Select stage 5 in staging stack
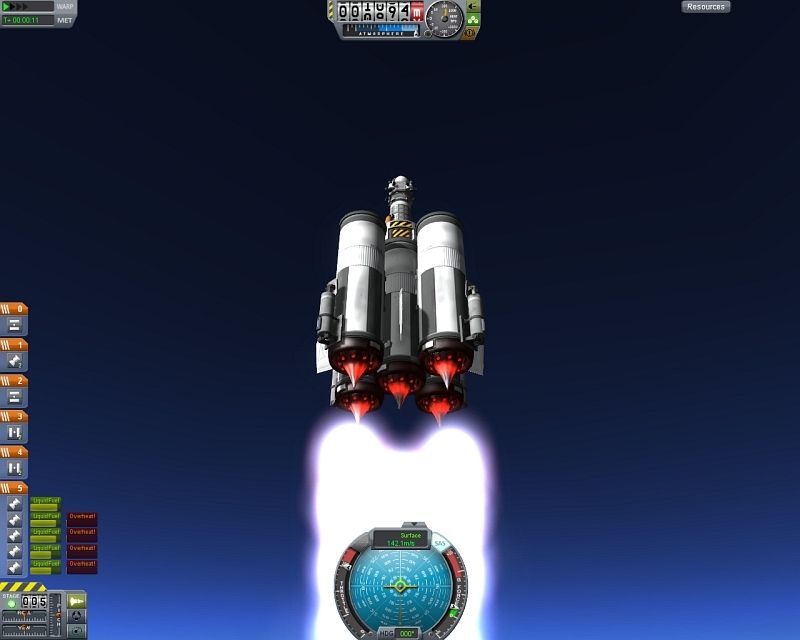Screen dimensions: 800x640 point(14,488)
